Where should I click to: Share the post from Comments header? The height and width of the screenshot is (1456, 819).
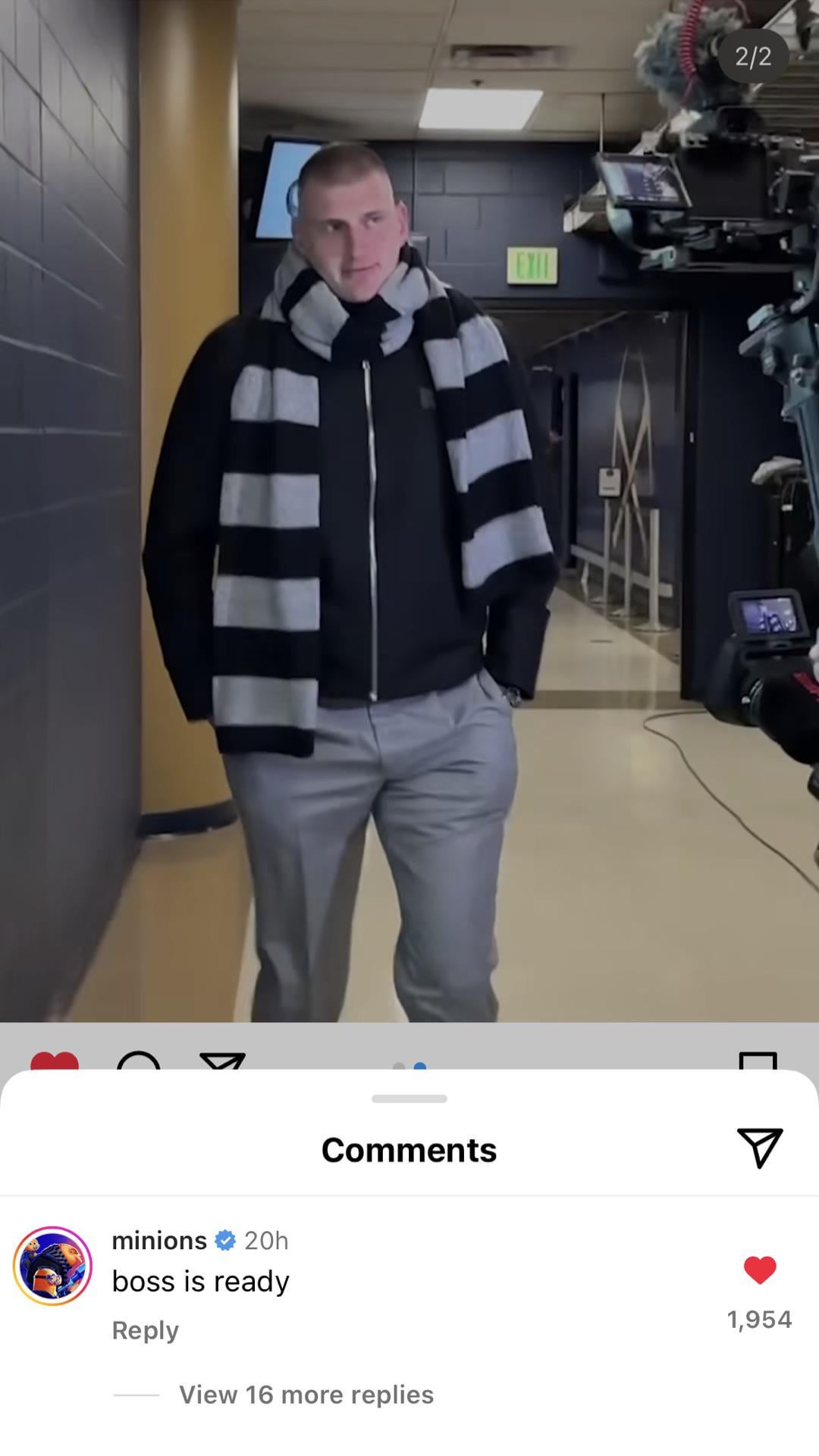pos(759,1148)
